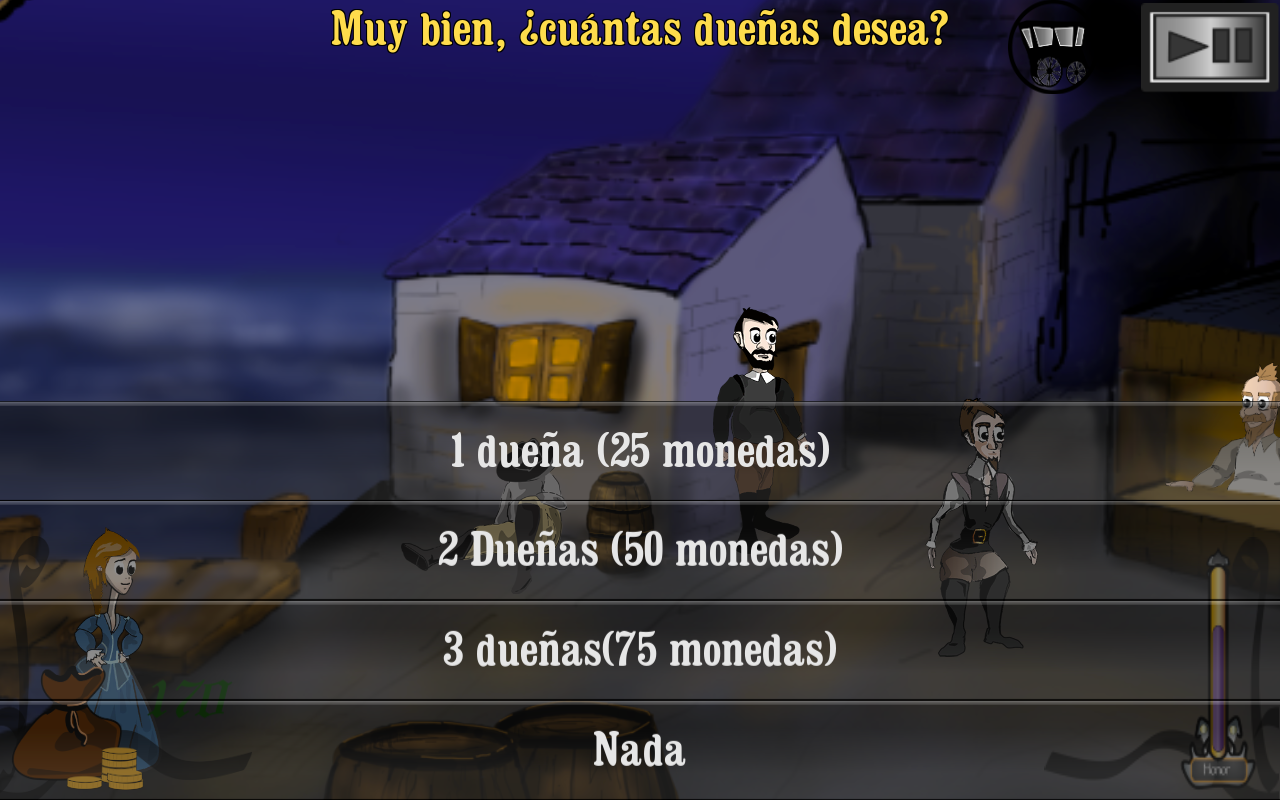Open the carriage travel icon

[1051, 50]
